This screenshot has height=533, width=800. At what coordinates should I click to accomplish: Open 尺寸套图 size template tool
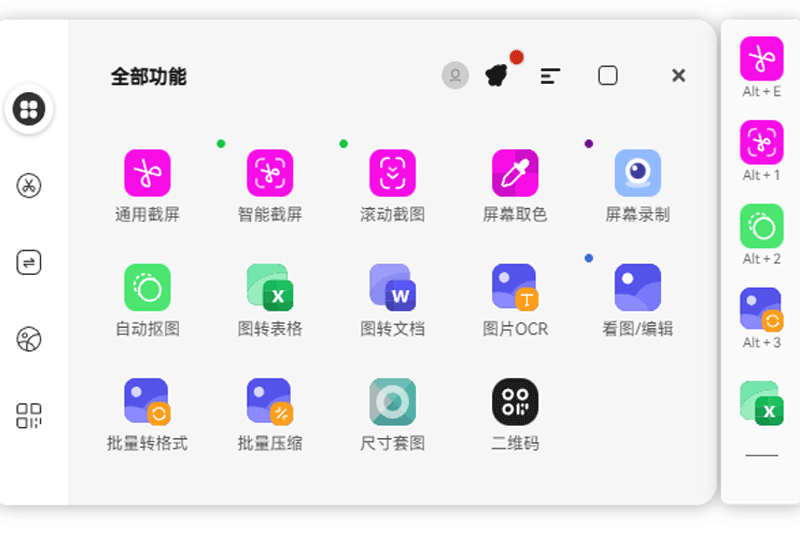click(392, 401)
